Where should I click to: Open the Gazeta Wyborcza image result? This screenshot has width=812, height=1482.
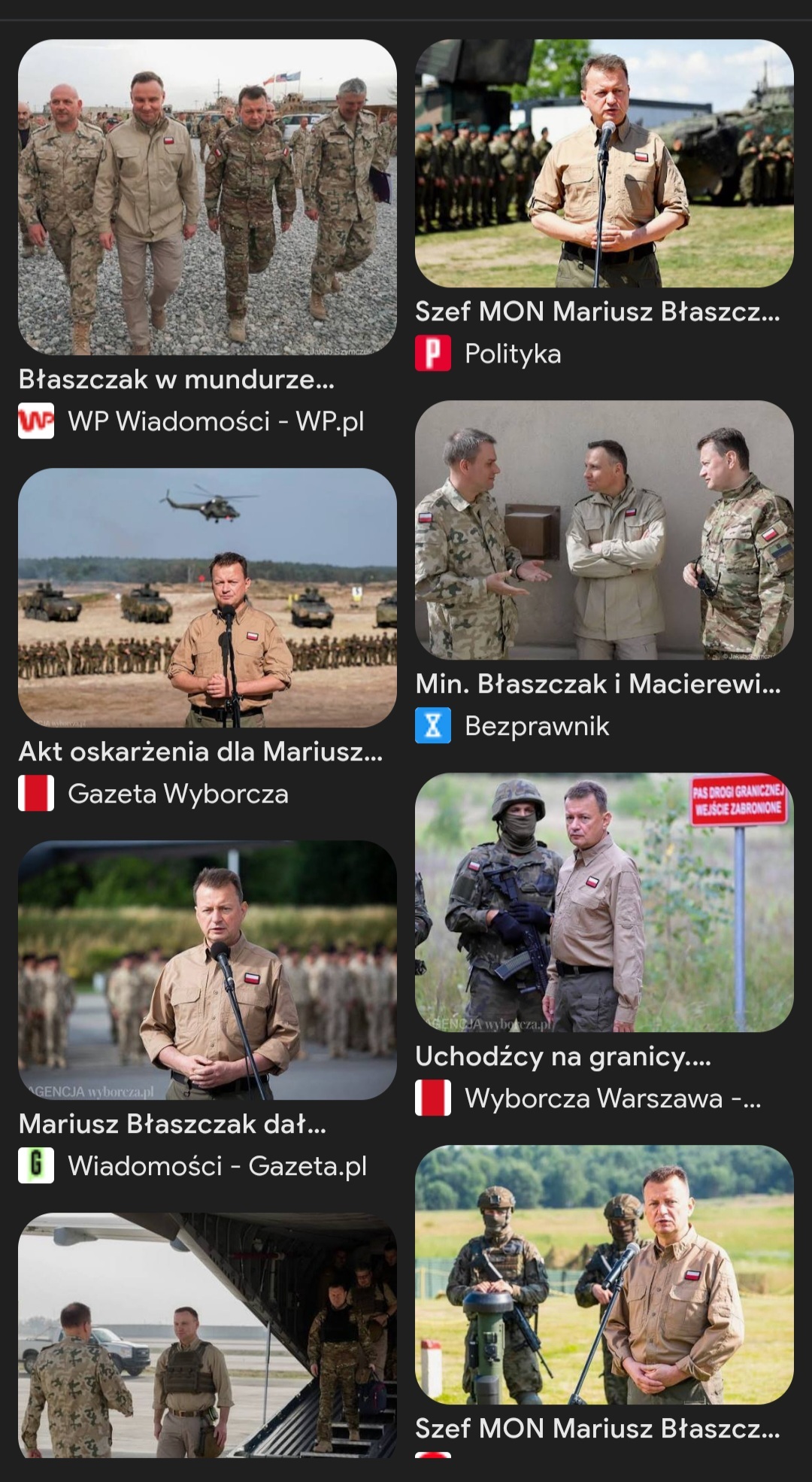(x=207, y=597)
